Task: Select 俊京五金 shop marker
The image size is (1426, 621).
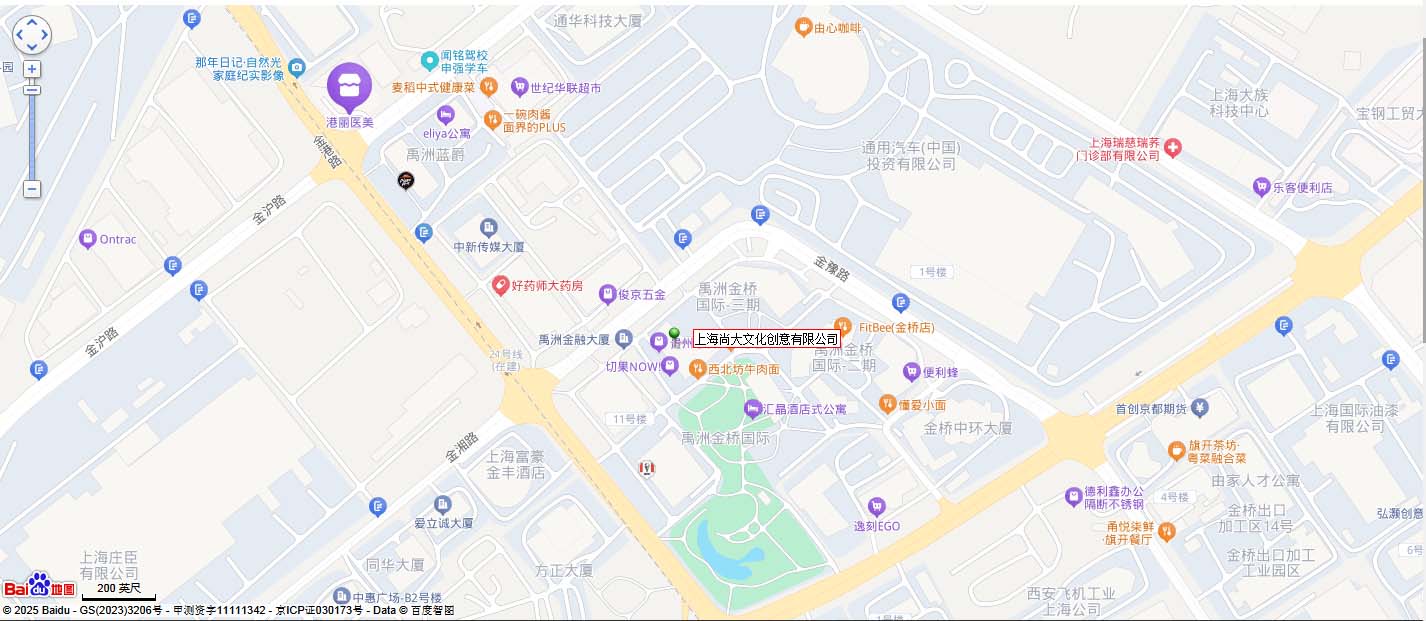Action: tap(606, 294)
